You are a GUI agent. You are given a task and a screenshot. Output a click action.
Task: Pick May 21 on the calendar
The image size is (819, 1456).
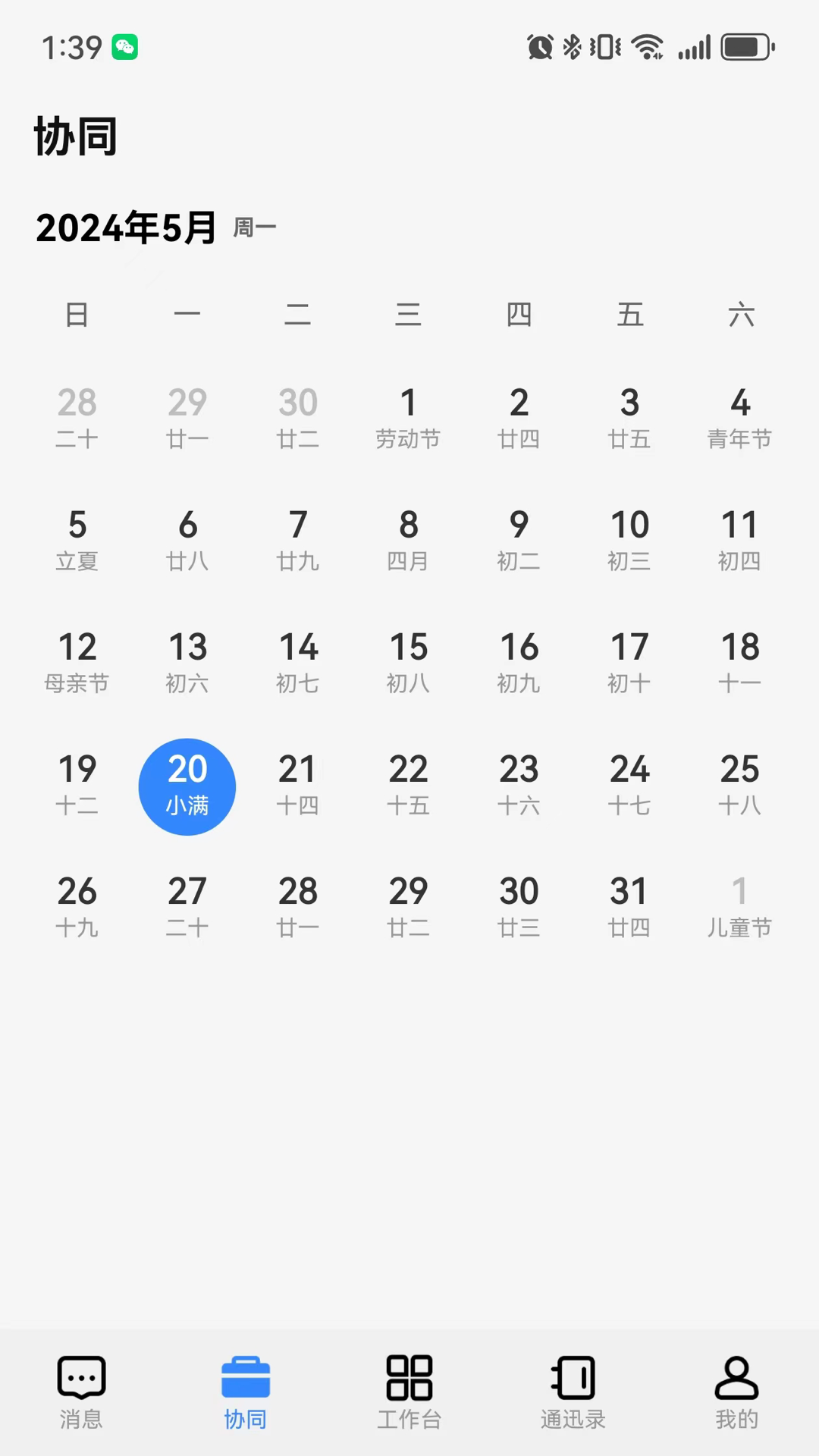297,783
